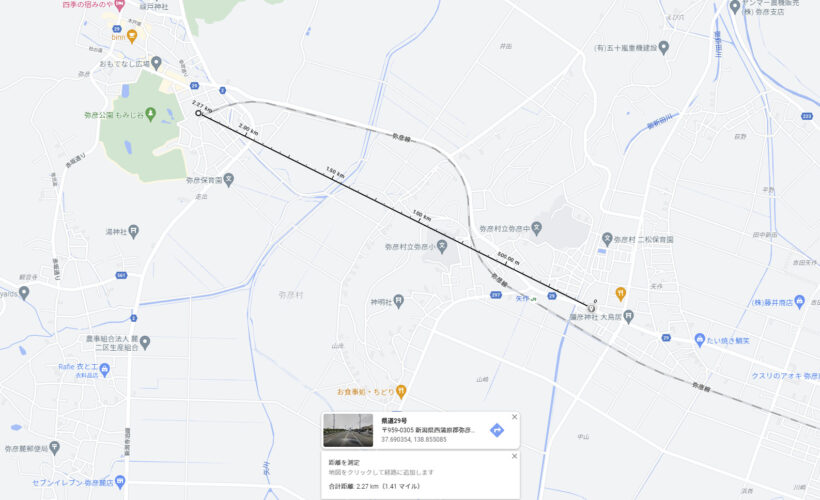The width and height of the screenshot is (820, 500).
Task: Open the セブンイレブン 弥彦店 marker
Action: pos(120,481)
